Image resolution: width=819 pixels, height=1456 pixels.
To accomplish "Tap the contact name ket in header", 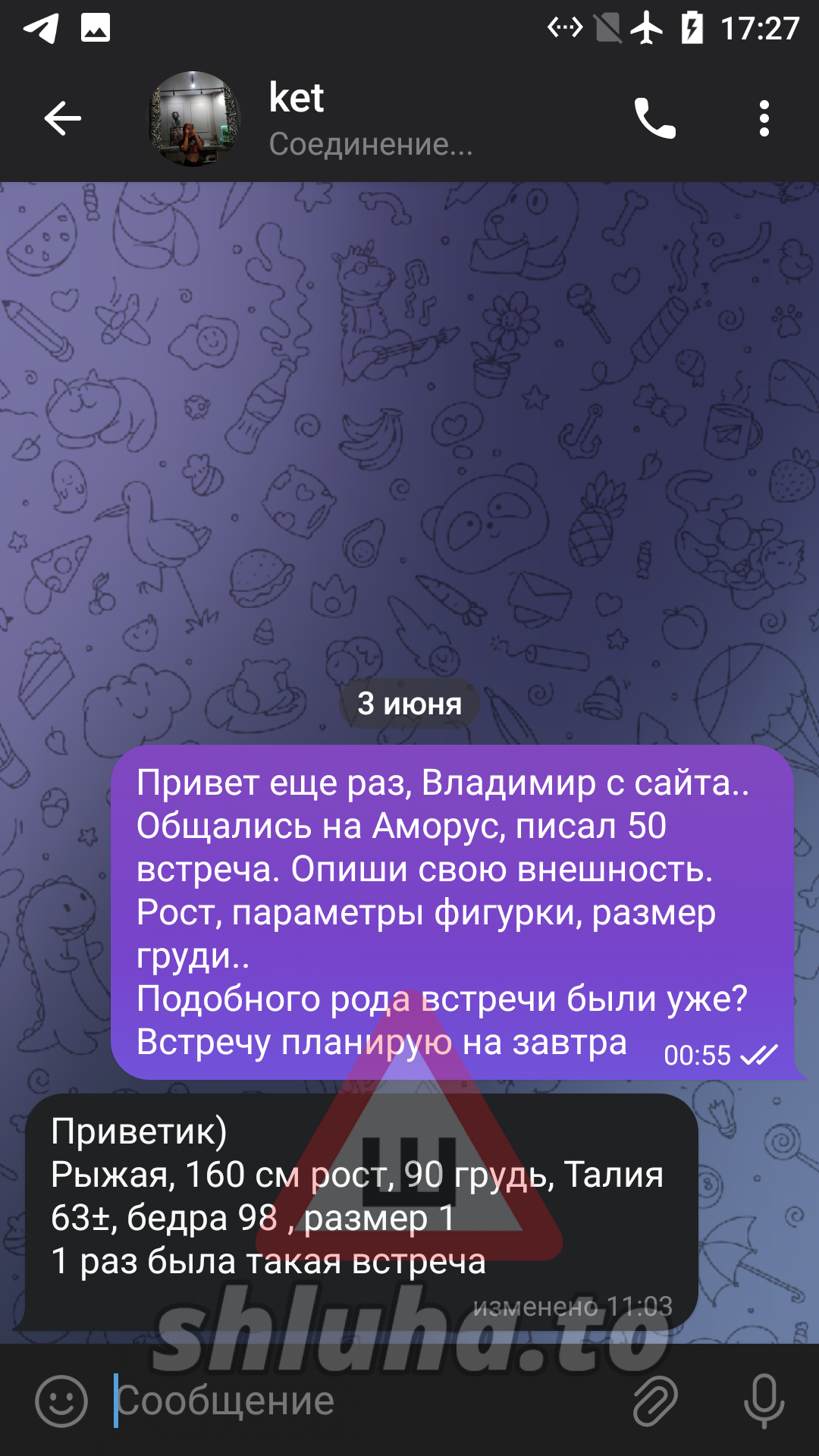I will click(297, 99).
